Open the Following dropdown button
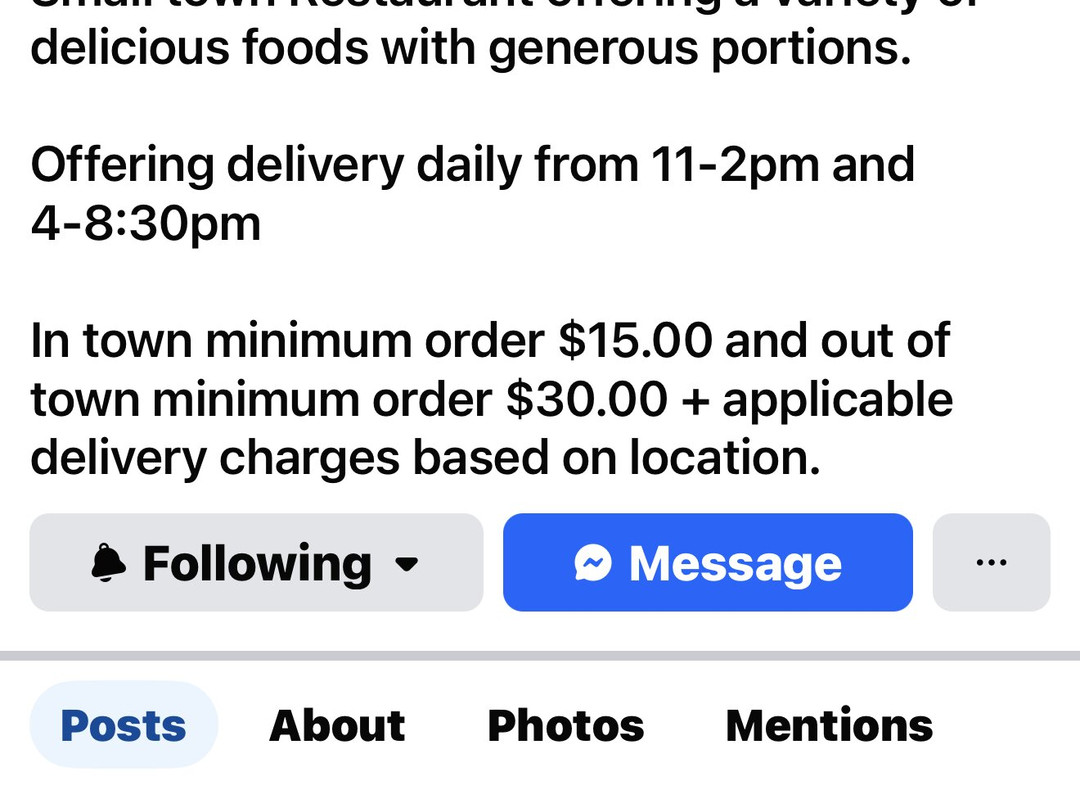Viewport: 1080px width, 808px height. click(256, 563)
